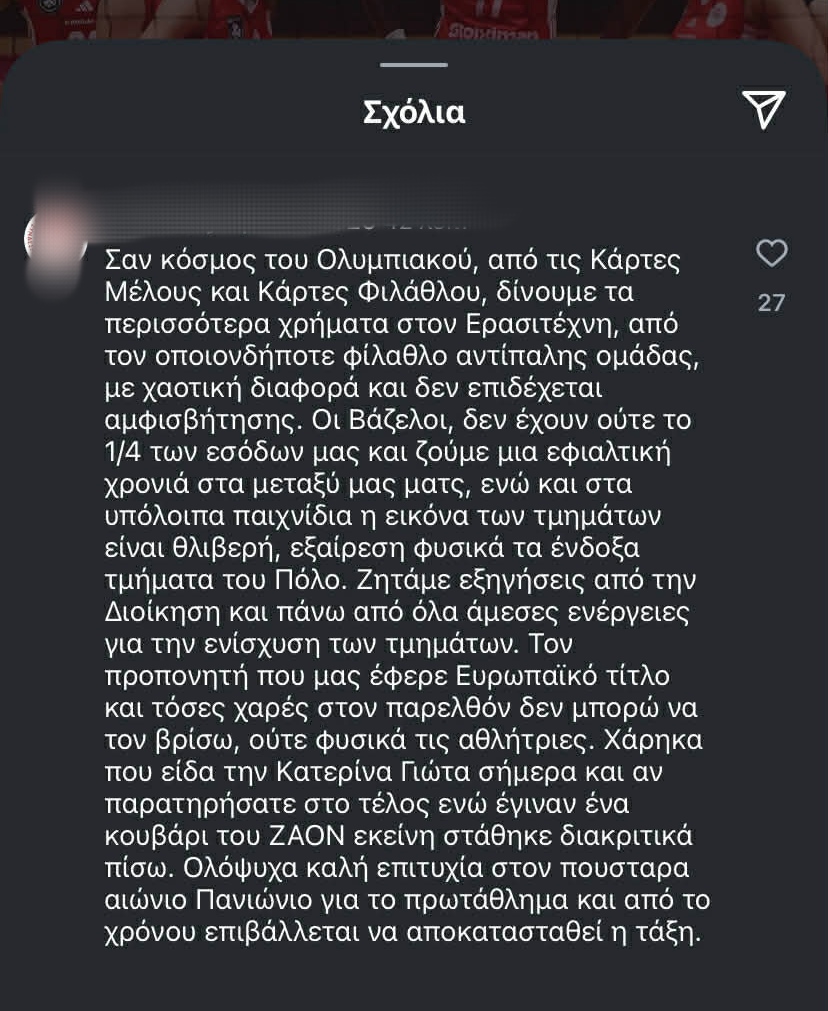The height and width of the screenshot is (1011, 828).
Task: Tap the sheet drag handle above Σχόλια
Action: point(414,65)
